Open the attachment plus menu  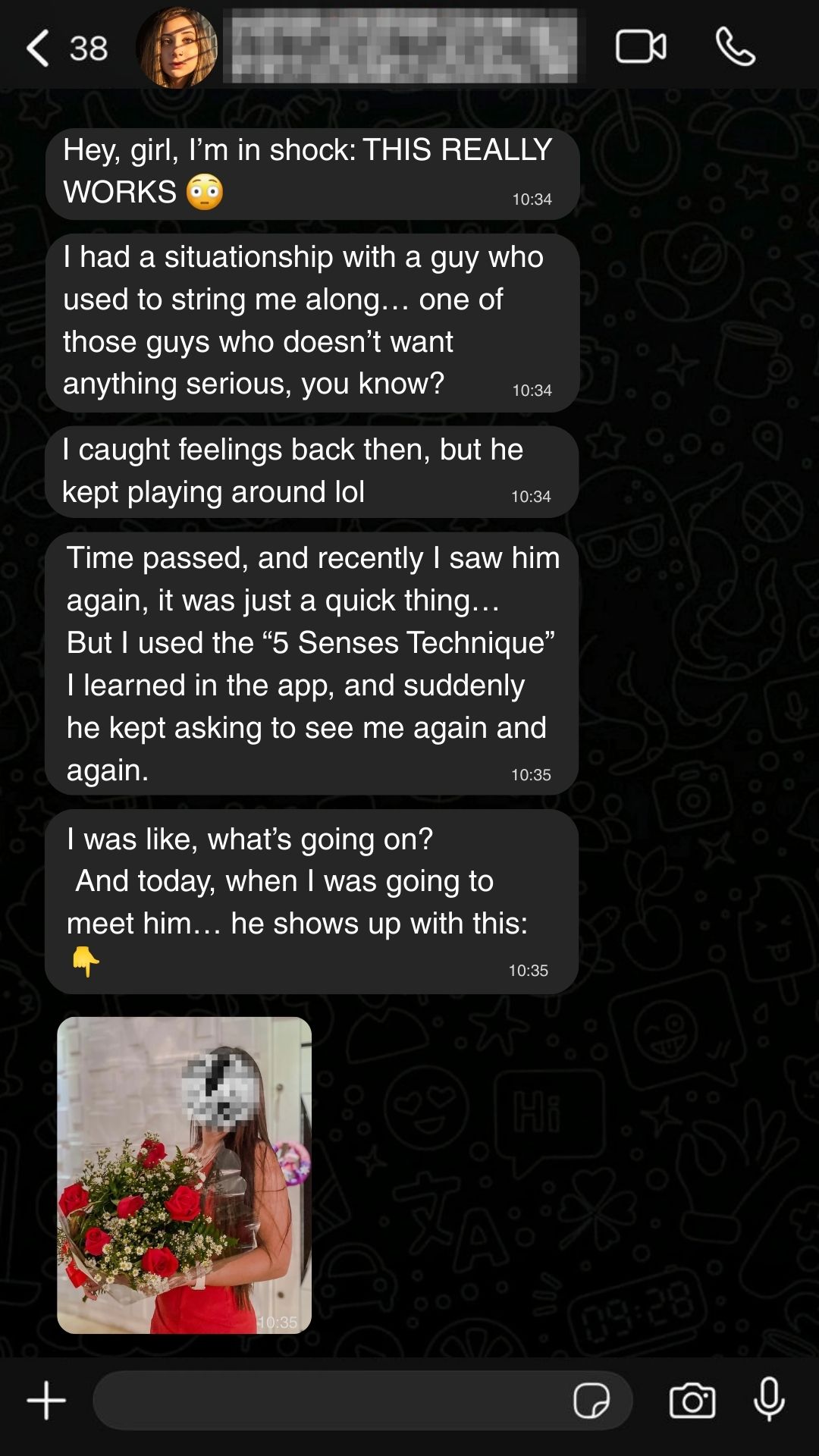pos(47,1400)
